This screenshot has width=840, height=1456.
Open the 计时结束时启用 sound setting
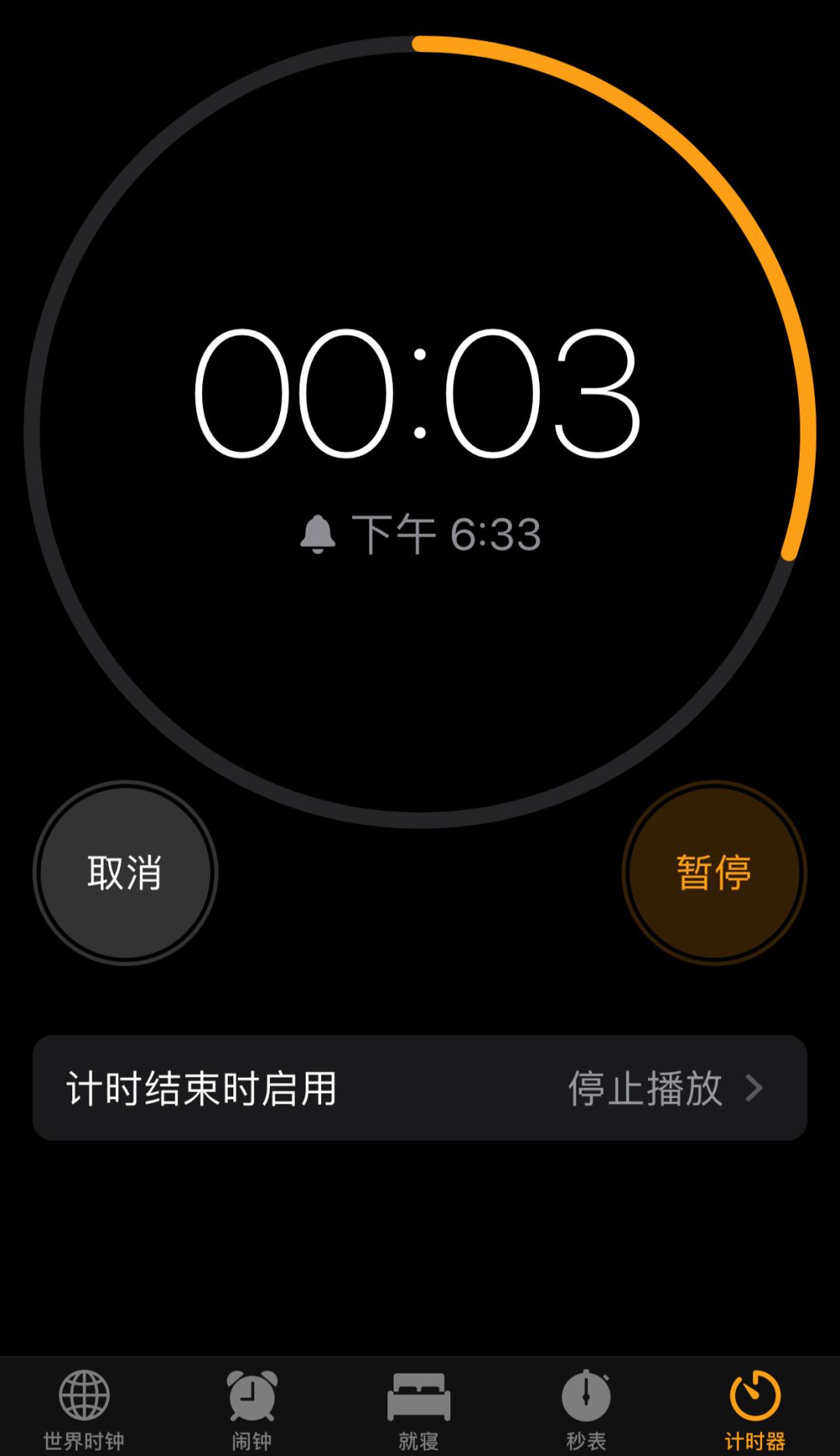[x=420, y=1087]
